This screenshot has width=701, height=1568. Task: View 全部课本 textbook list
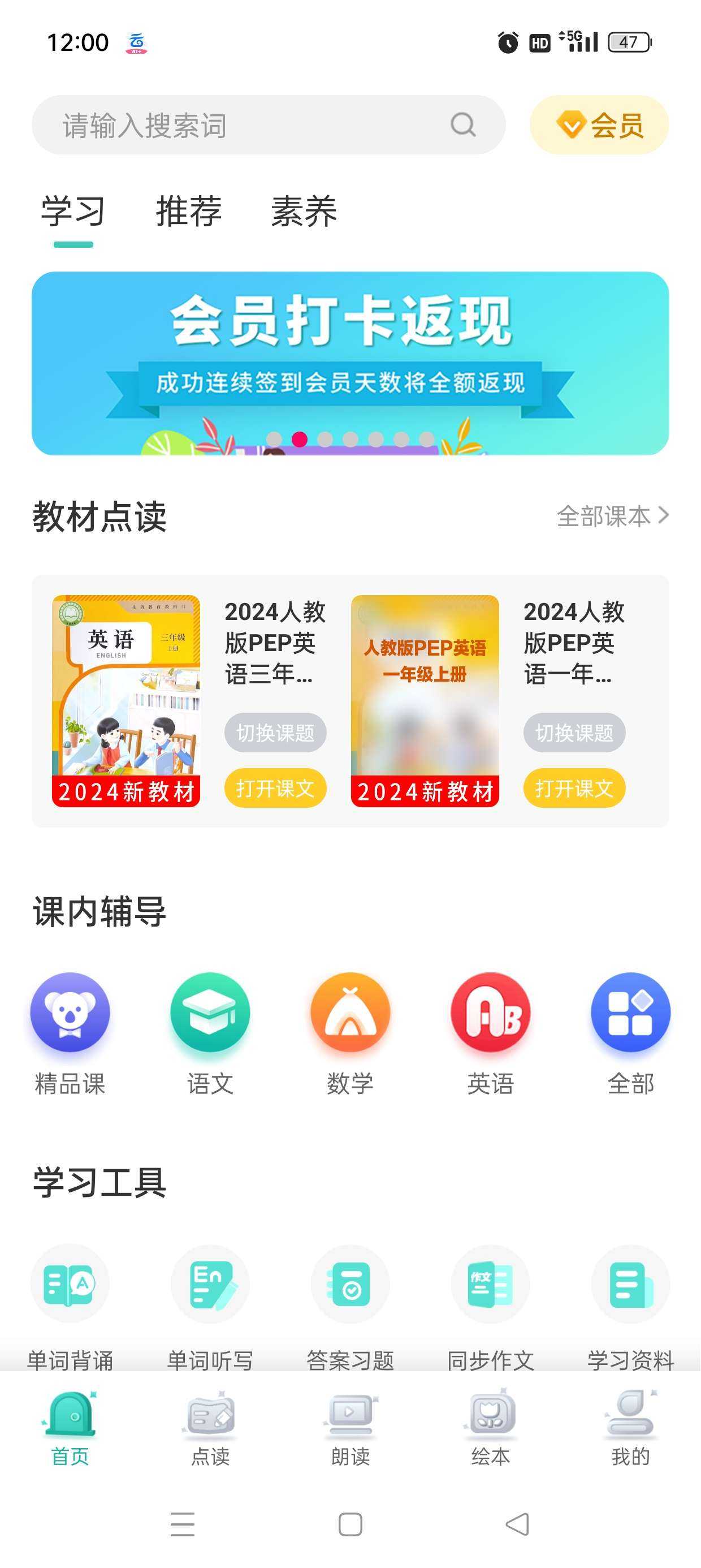[612, 516]
